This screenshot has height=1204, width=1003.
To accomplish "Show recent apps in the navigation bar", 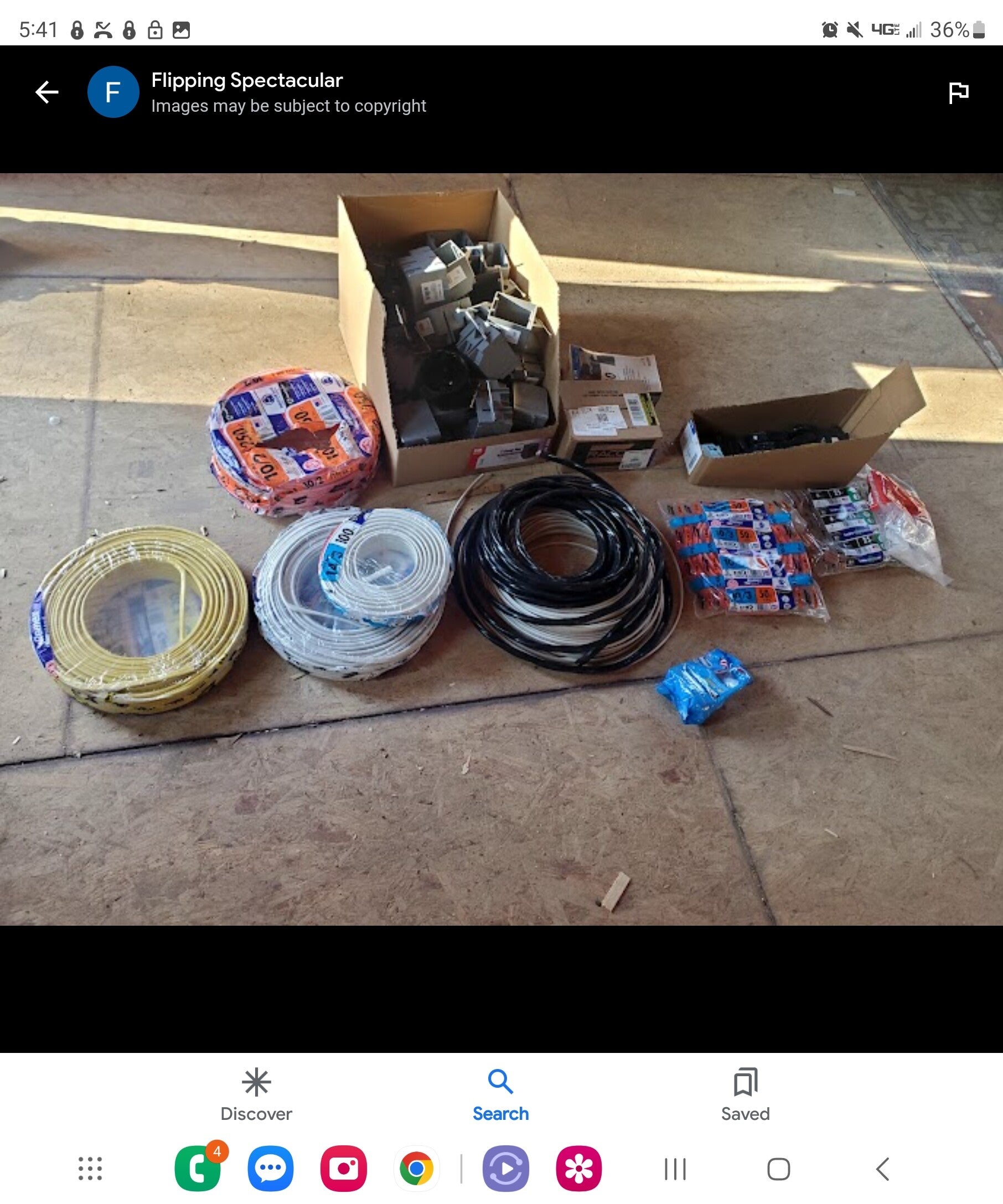I will [x=675, y=1169].
